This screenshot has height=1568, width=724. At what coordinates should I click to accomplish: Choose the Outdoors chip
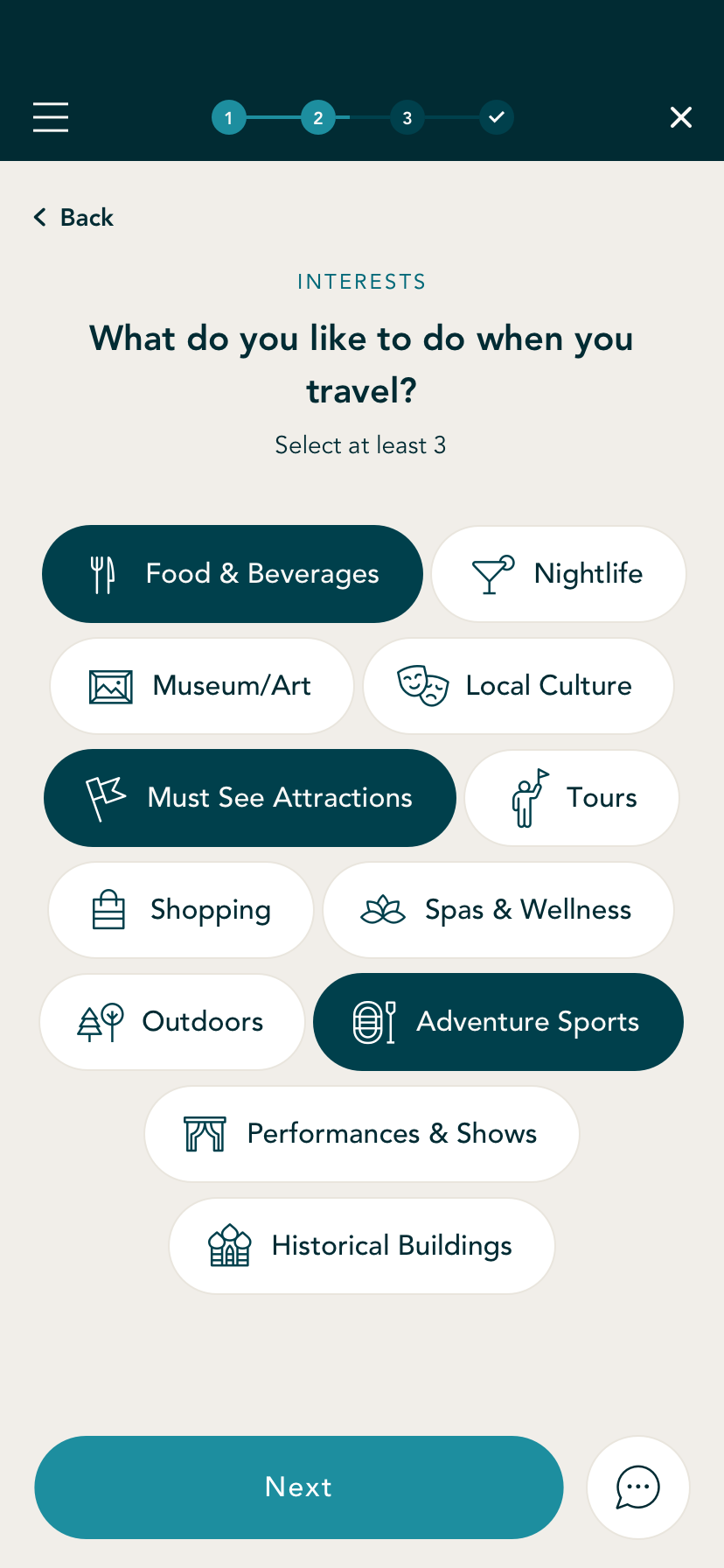tap(172, 1022)
